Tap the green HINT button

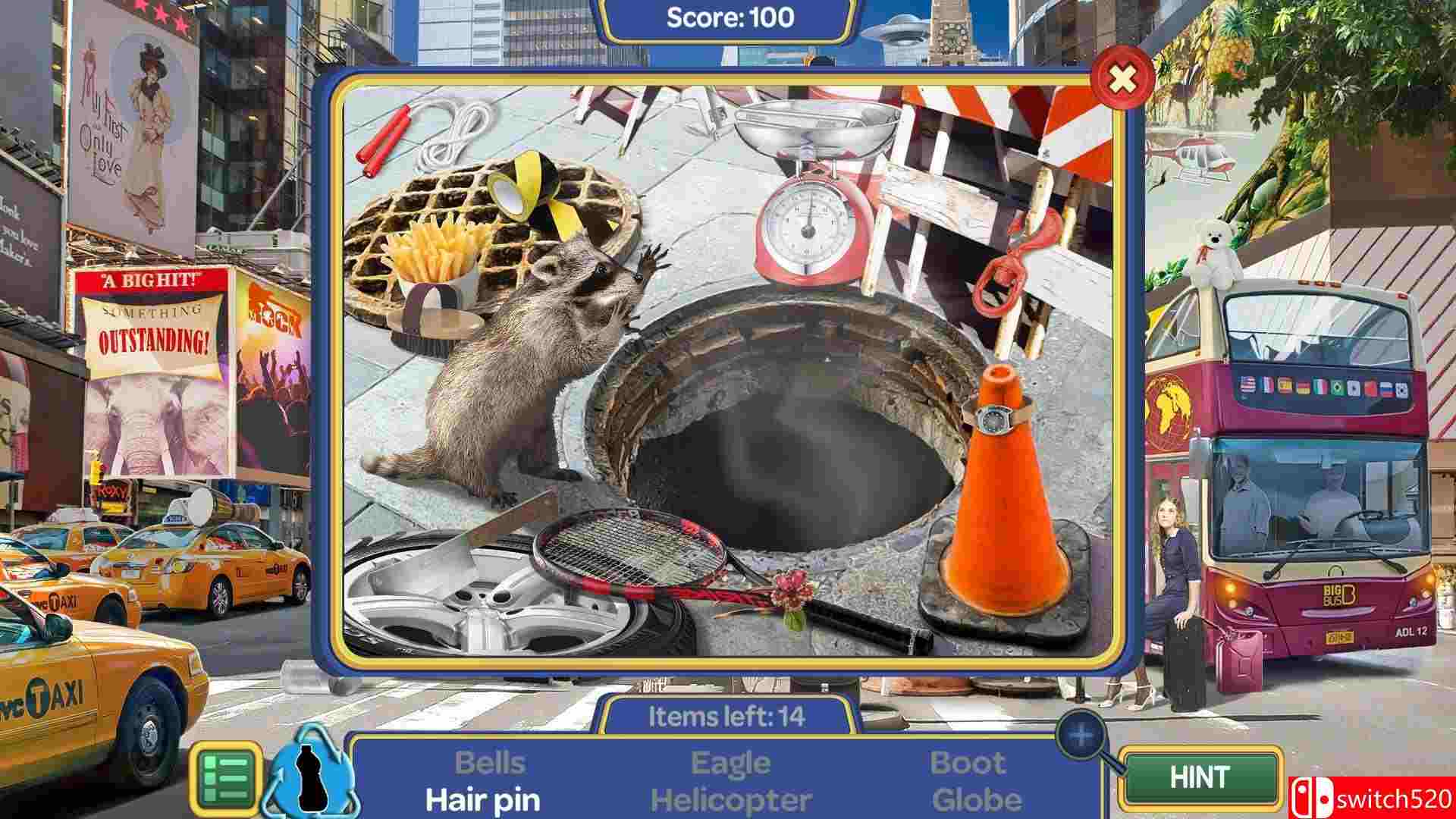[1200, 777]
